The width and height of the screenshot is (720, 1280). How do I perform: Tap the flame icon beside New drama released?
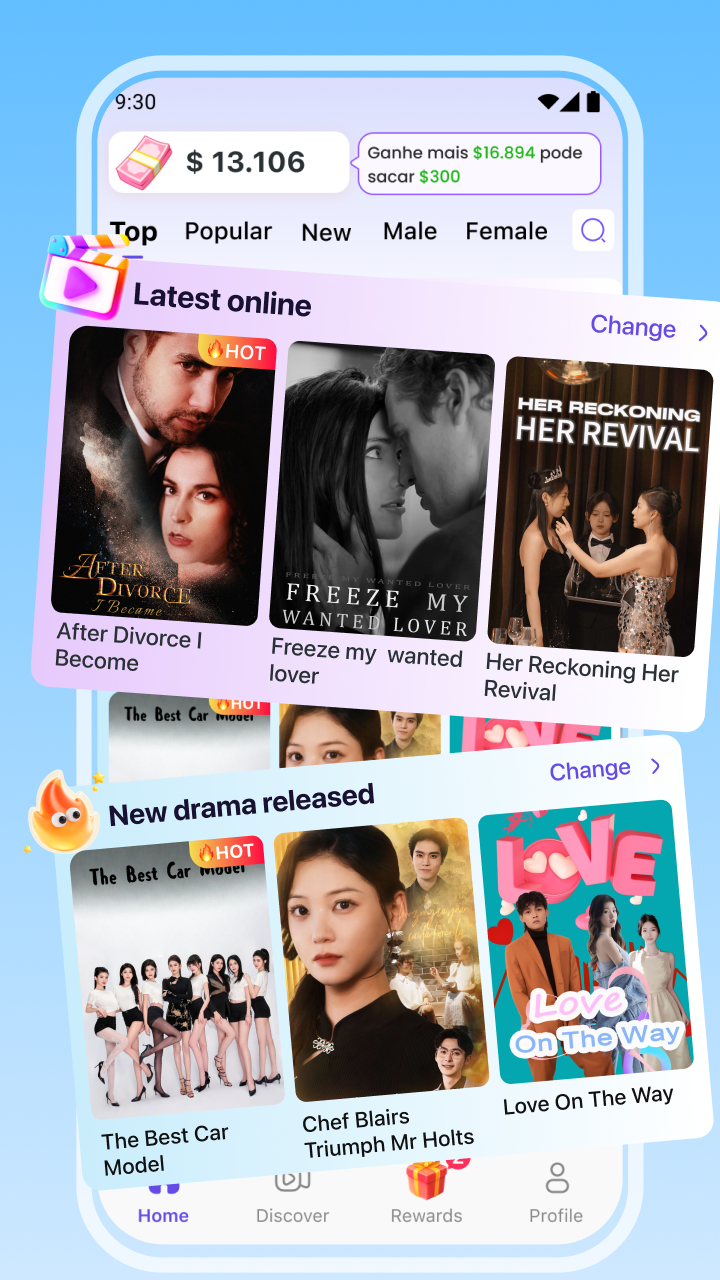click(x=63, y=813)
